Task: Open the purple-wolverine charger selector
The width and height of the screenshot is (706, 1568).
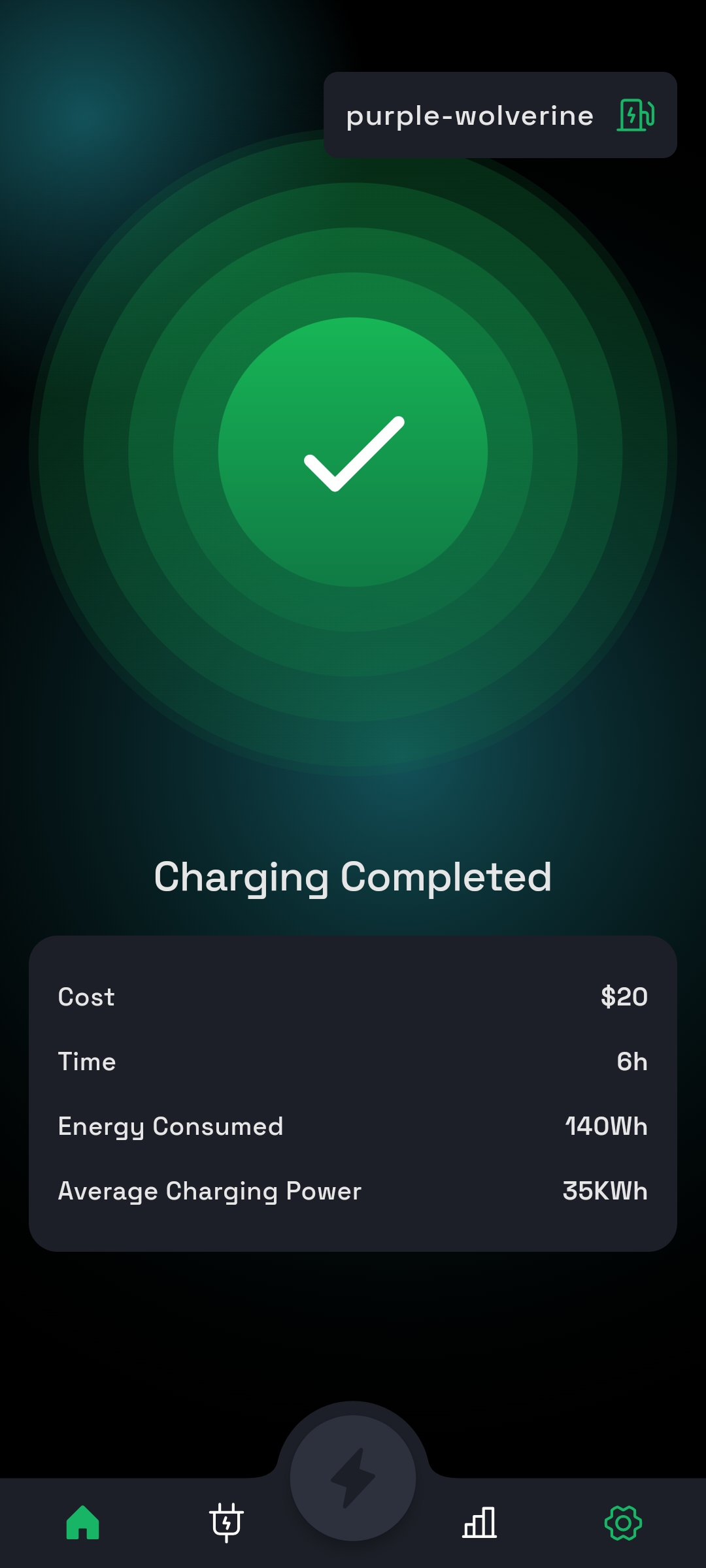Action: pyautogui.click(x=500, y=115)
